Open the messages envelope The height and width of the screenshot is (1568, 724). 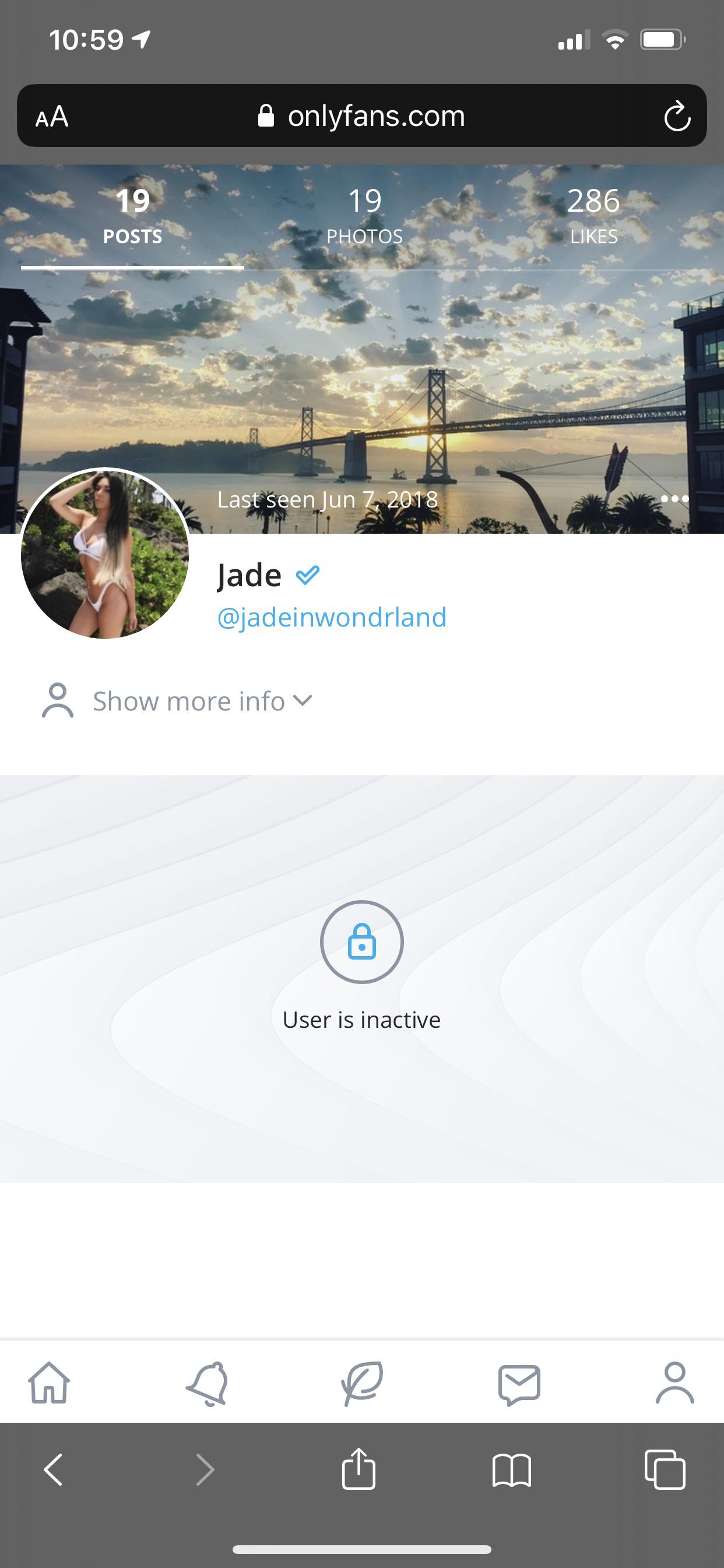point(519,1383)
